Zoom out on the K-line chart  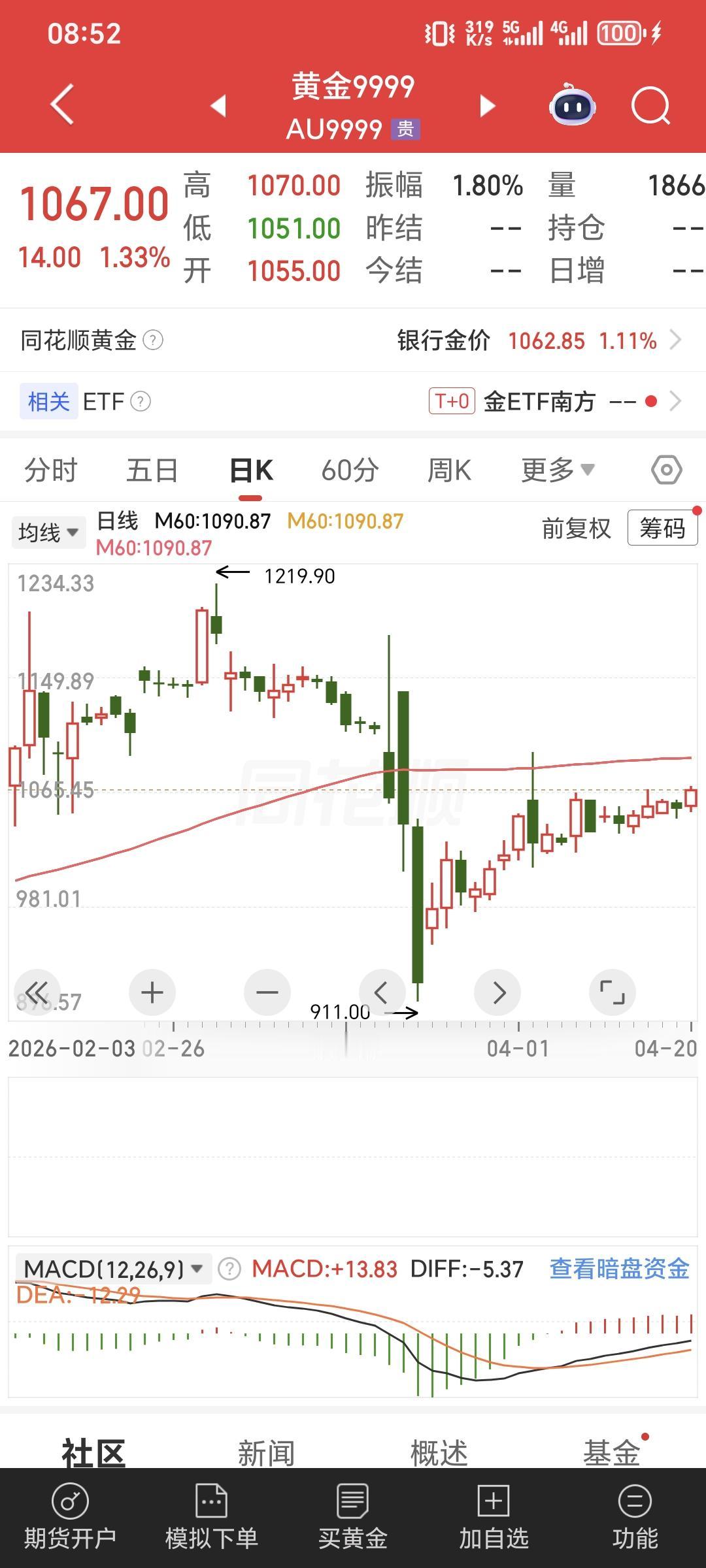pos(267,992)
